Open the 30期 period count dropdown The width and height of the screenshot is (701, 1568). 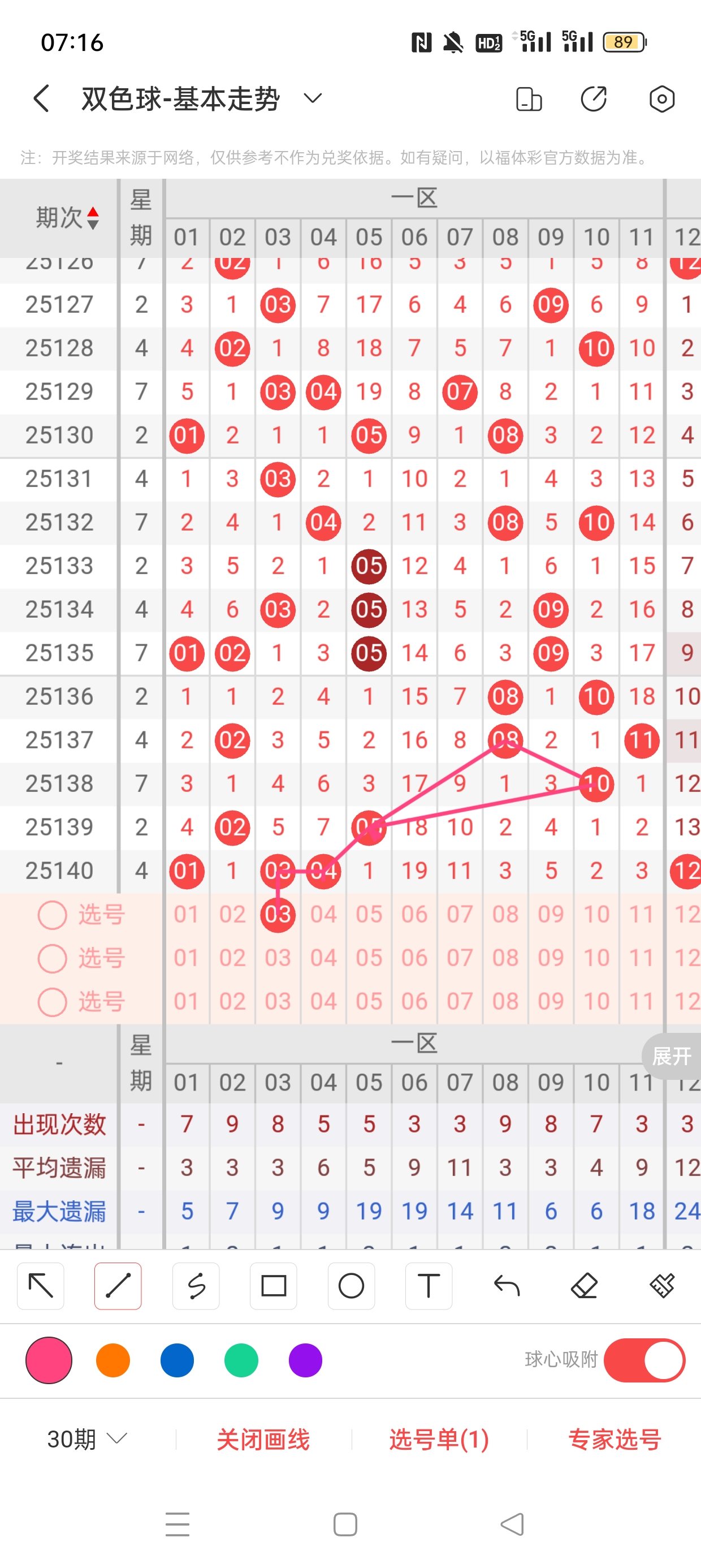pos(87,1439)
